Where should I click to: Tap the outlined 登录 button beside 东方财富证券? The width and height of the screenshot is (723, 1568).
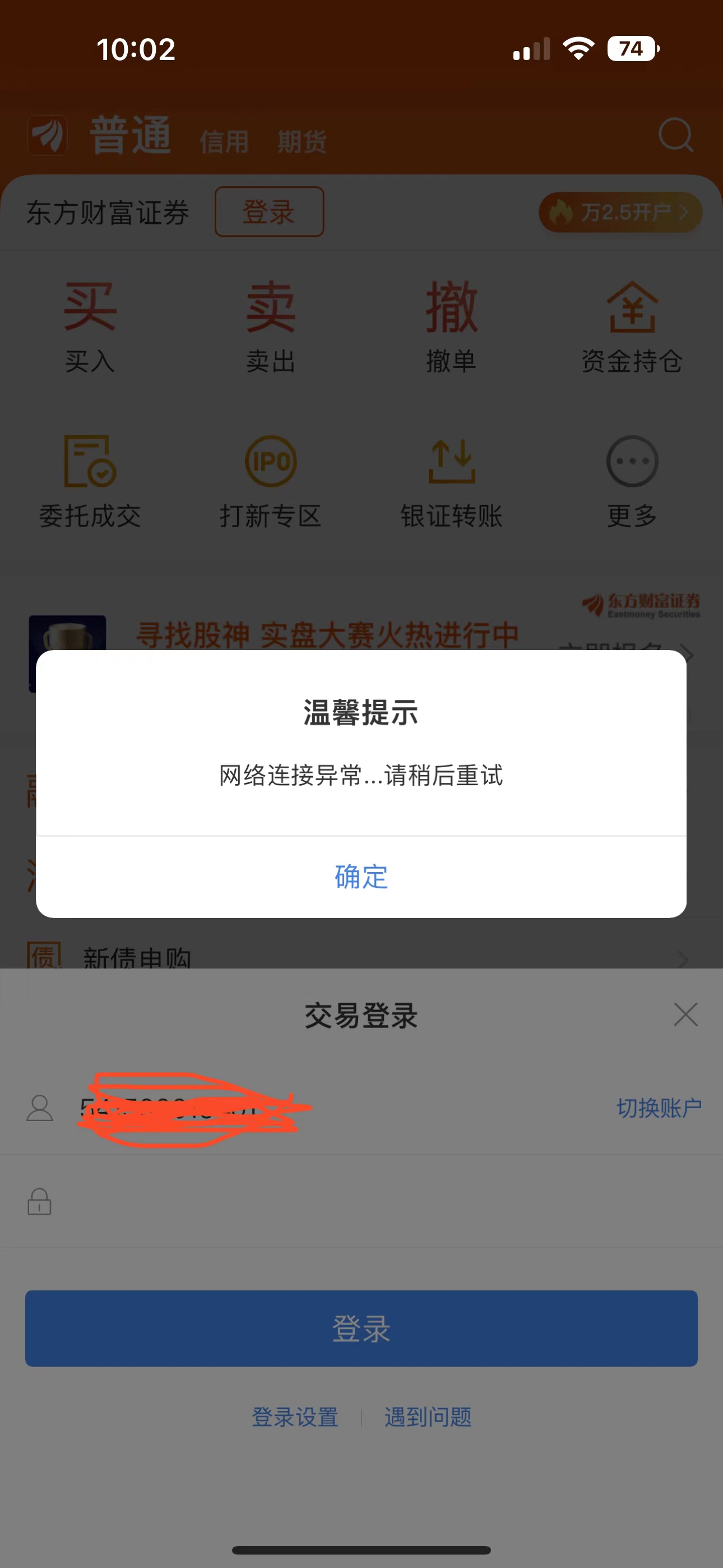pos(269,212)
